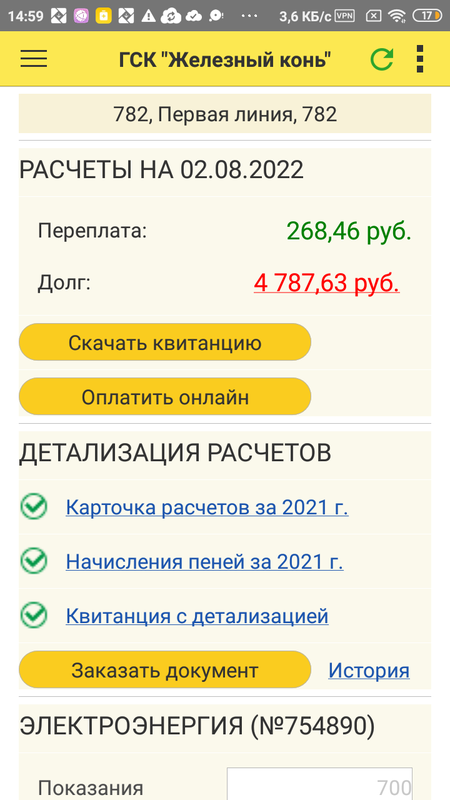Open Начисления пеней за 2021 г. link
Image resolution: width=450 pixels, height=800 pixels.
point(205,562)
